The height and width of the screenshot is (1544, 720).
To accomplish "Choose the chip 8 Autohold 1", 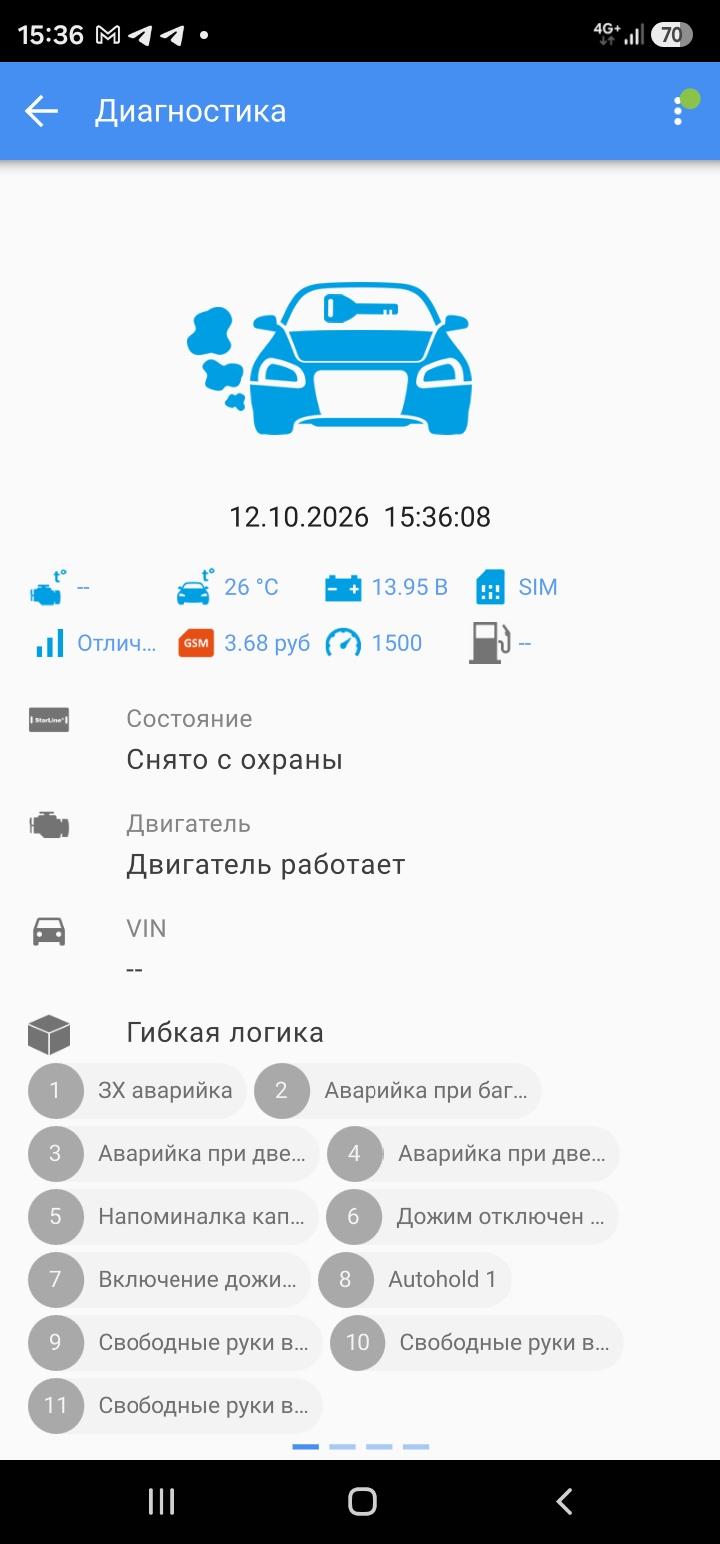I will point(415,1280).
